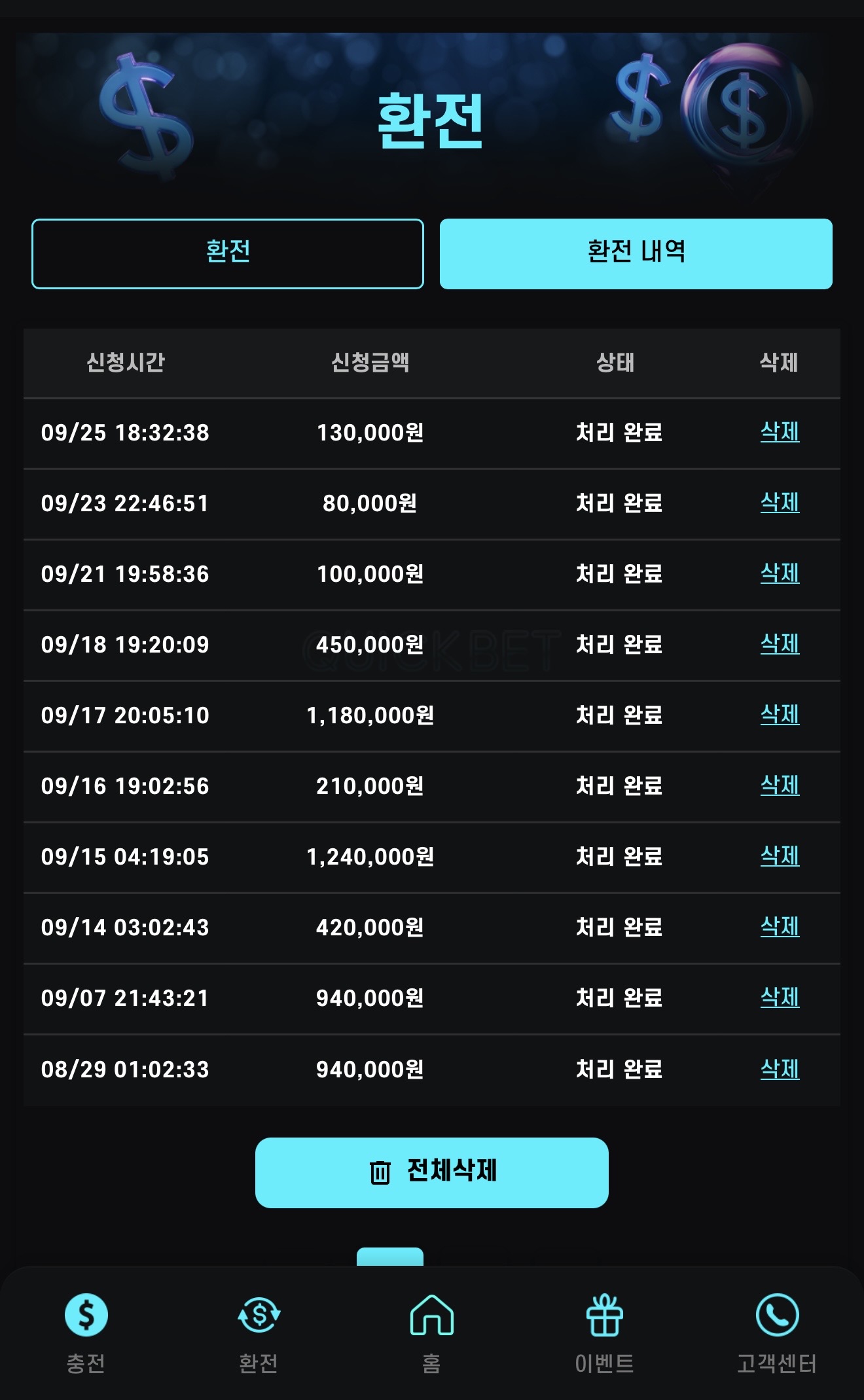The width and height of the screenshot is (864, 1400).
Task: Remove the 1,240,000원 entry
Action: pos(780,856)
